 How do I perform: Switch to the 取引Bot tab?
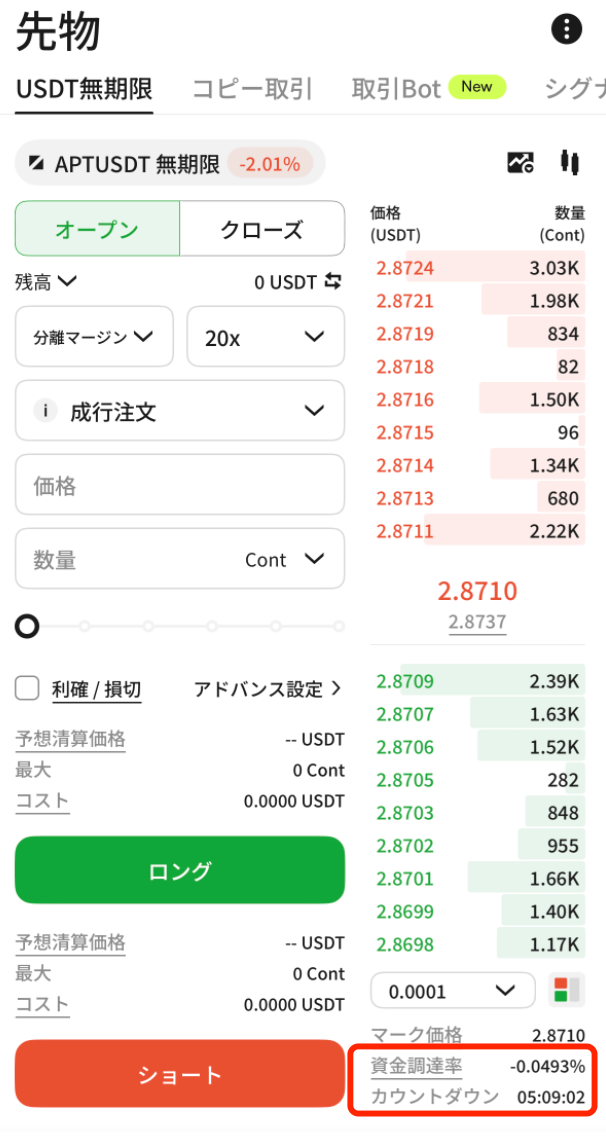click(396, 89)
